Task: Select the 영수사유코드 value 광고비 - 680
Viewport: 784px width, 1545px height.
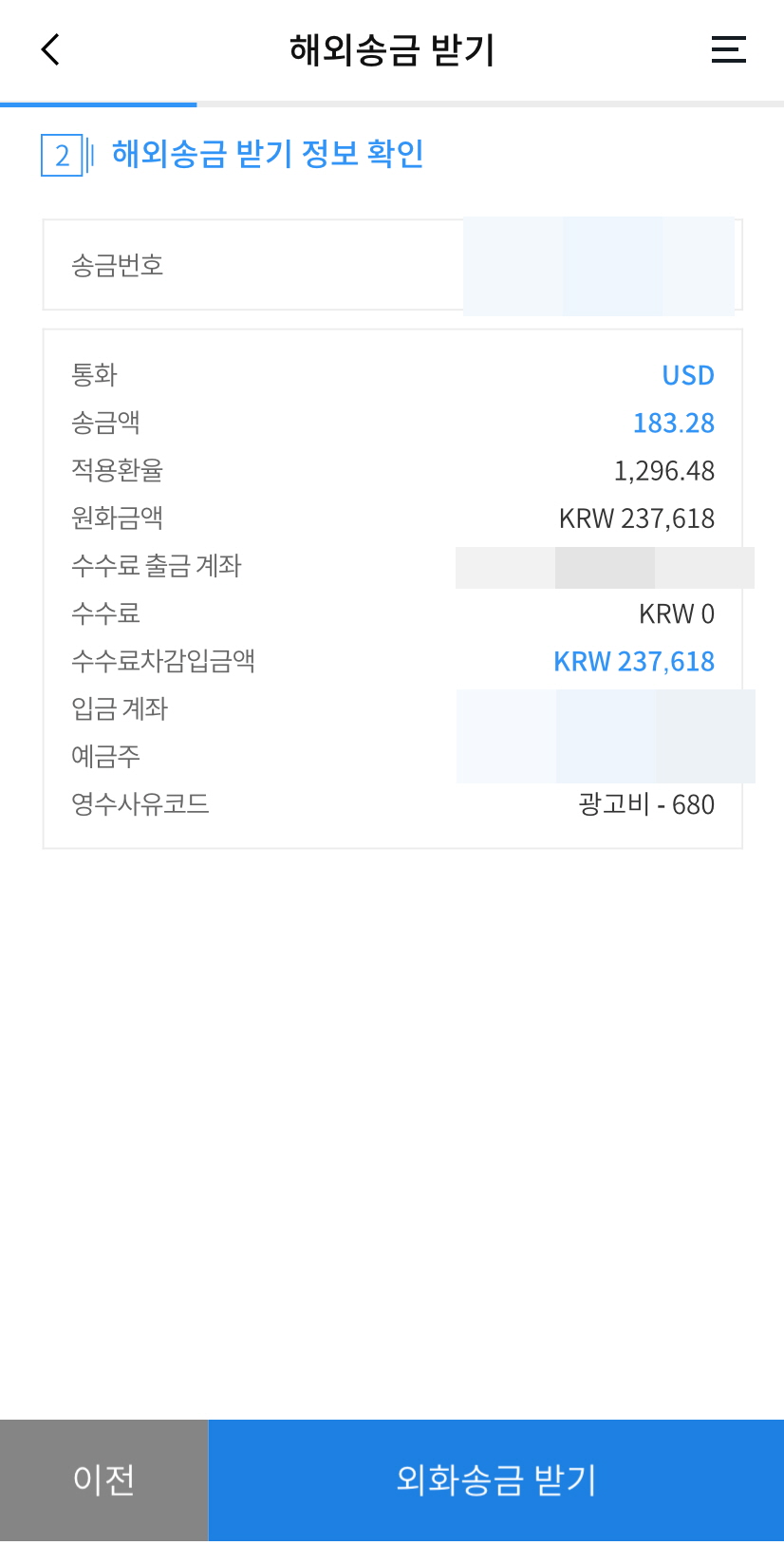Action: 645,805
